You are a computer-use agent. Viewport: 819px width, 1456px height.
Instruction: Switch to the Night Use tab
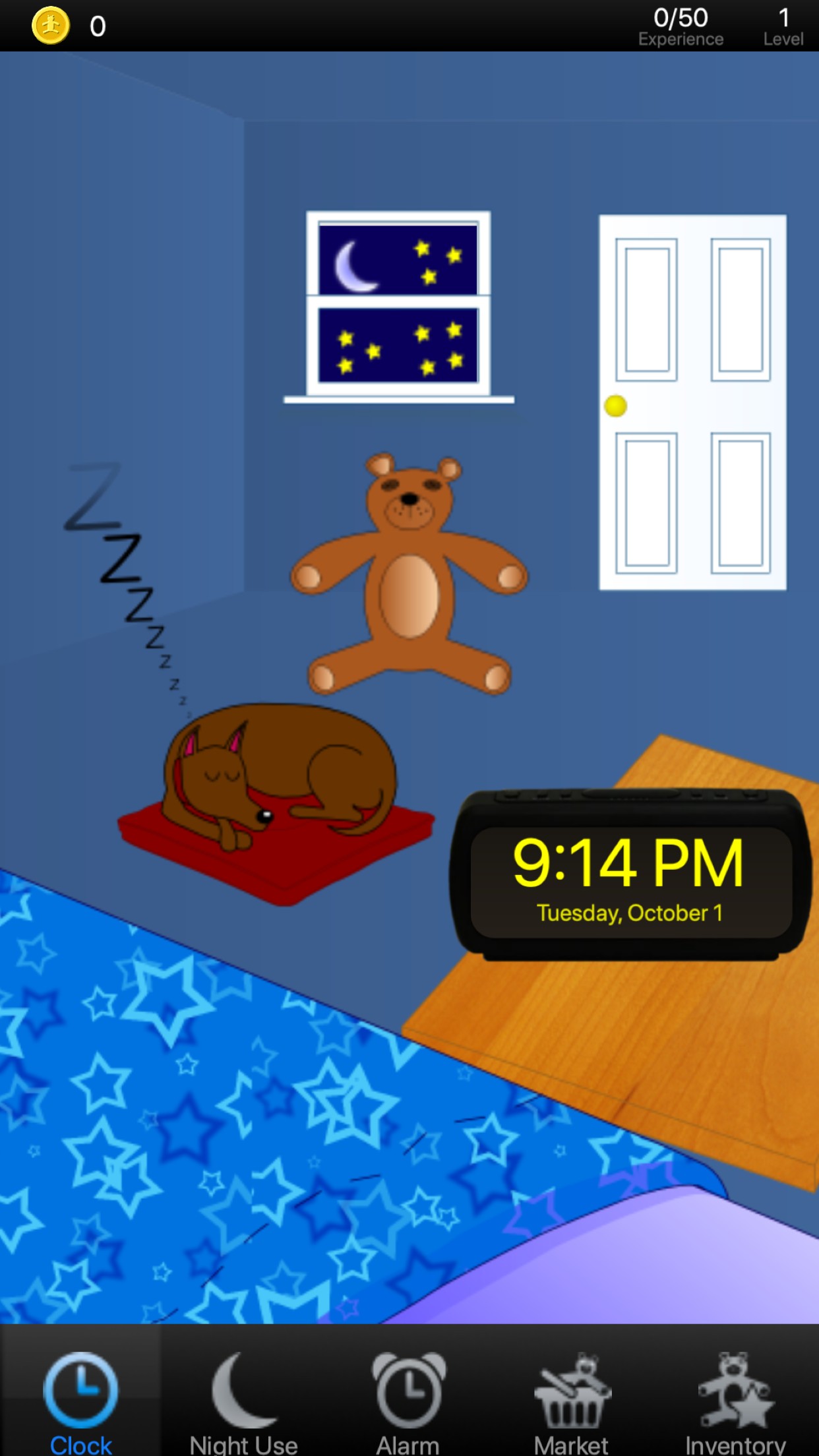tap(244, 1401)
